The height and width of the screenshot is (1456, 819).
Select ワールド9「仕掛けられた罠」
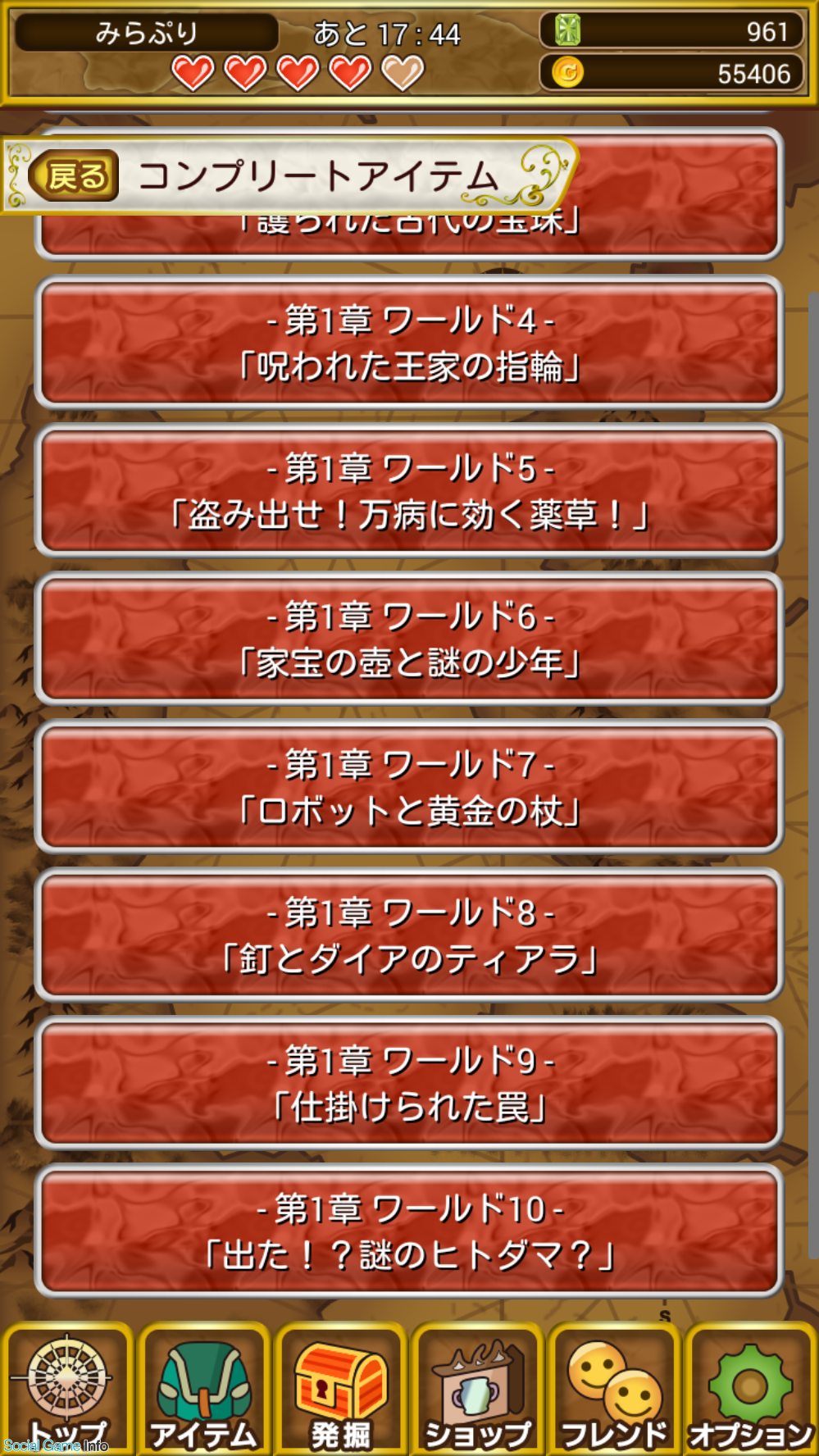[x=409, y=1083]
